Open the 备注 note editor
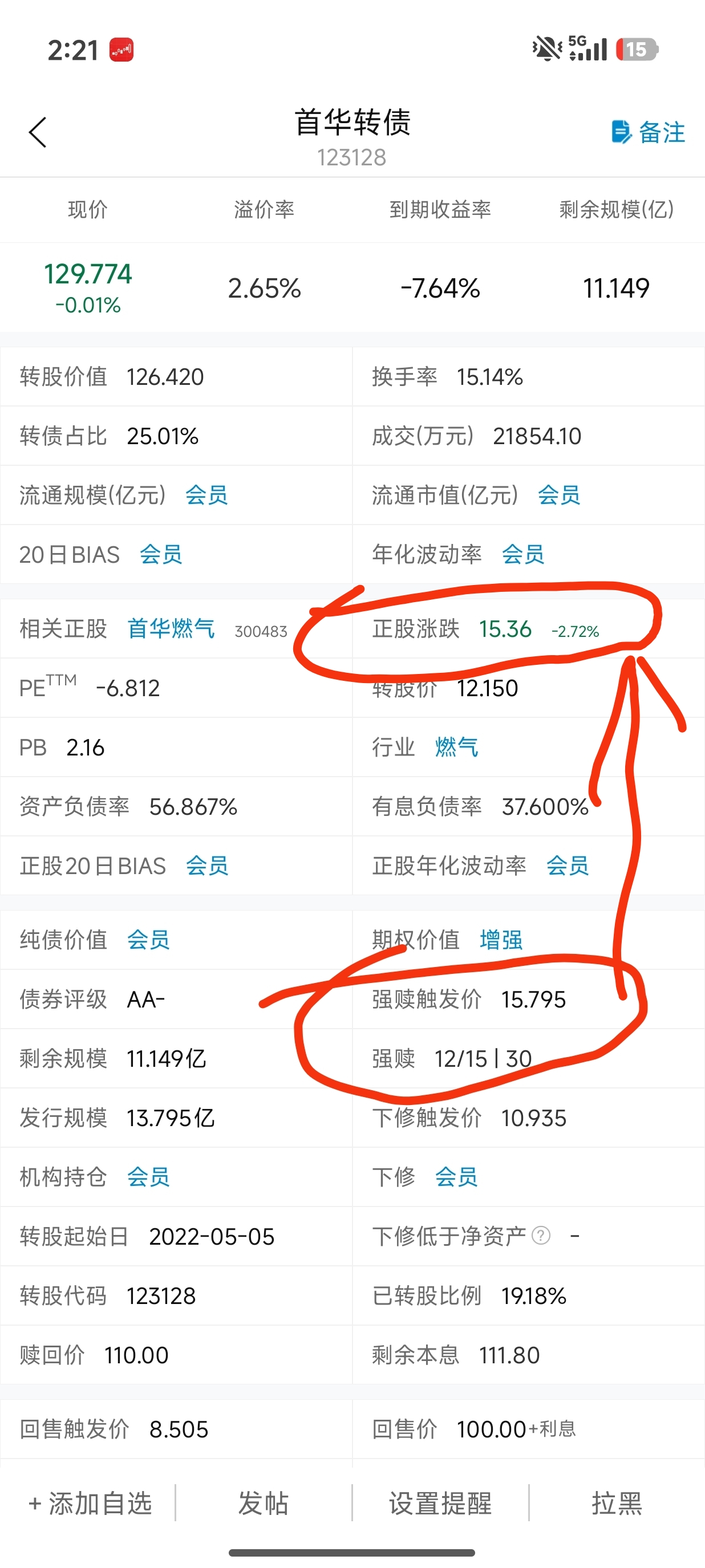 [648, 132]
